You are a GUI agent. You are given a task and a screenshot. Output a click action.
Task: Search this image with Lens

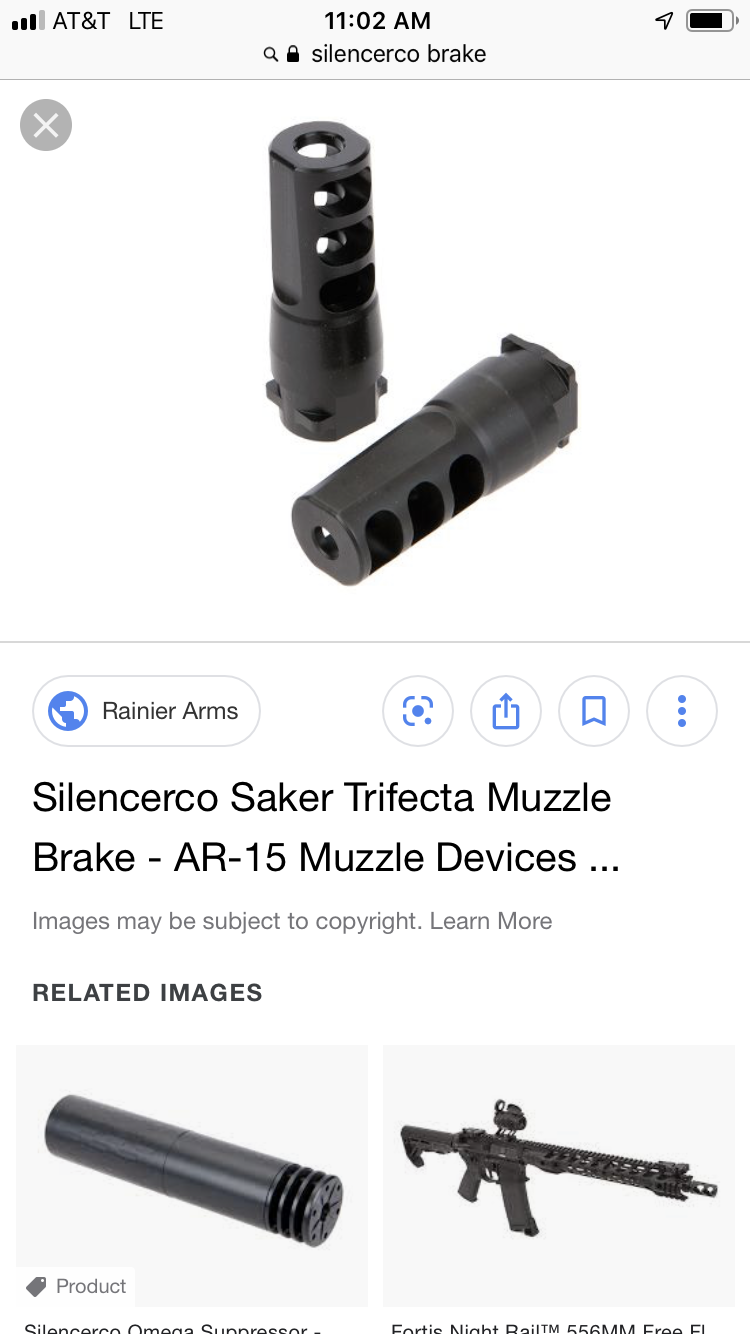click(418, 711)
